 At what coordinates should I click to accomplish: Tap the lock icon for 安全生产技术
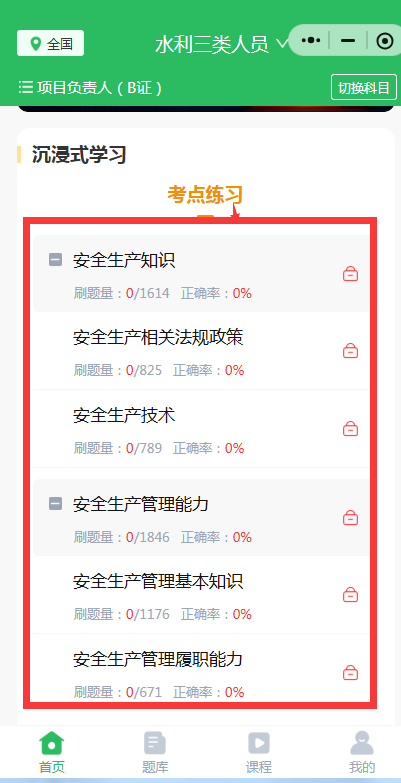click(351, 428)
